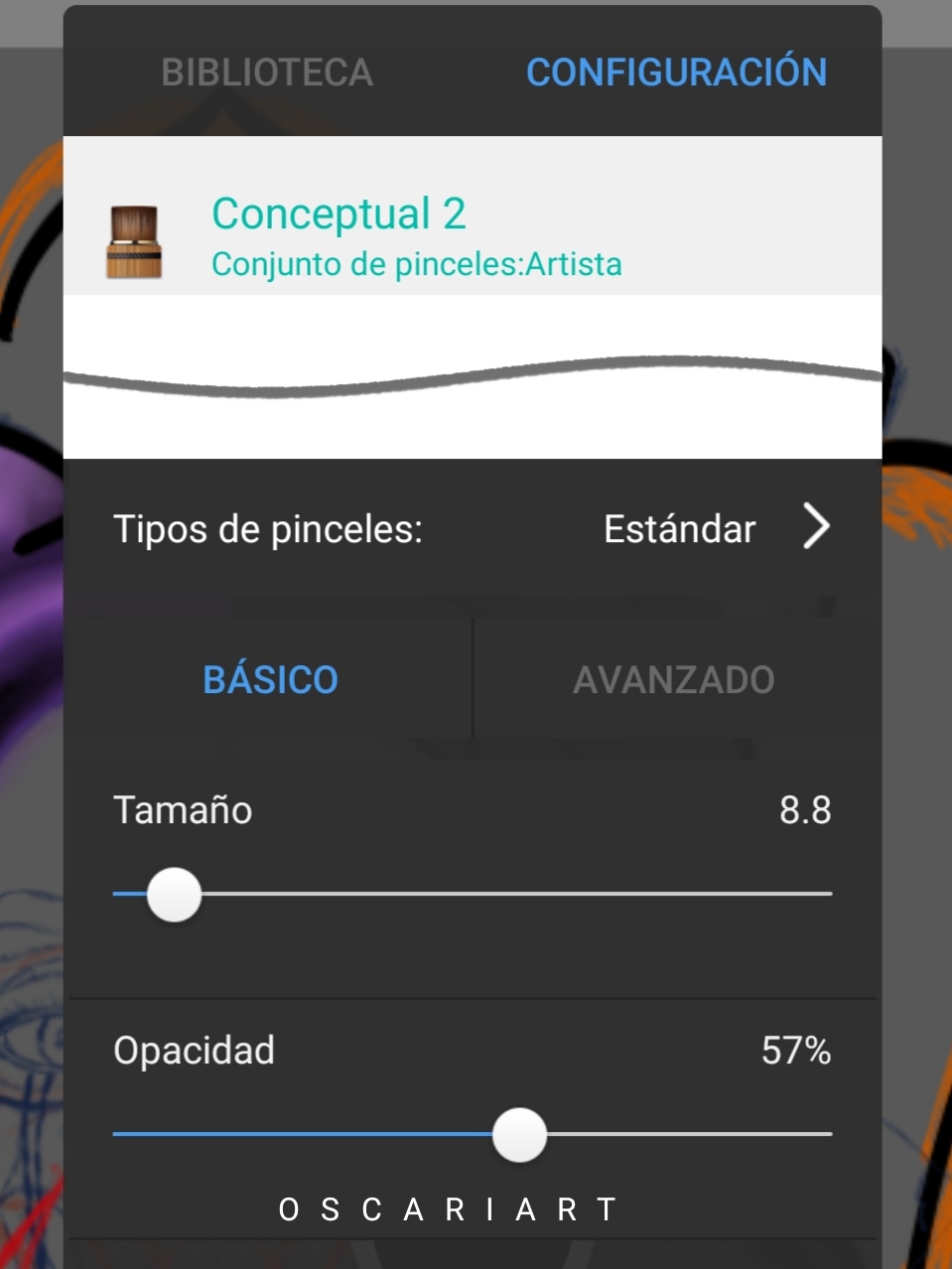This screenshot has width=952, height=1269.
Task: Switch to the Básico settings tab
Action: pyautogui.click(x=270, y=680)
